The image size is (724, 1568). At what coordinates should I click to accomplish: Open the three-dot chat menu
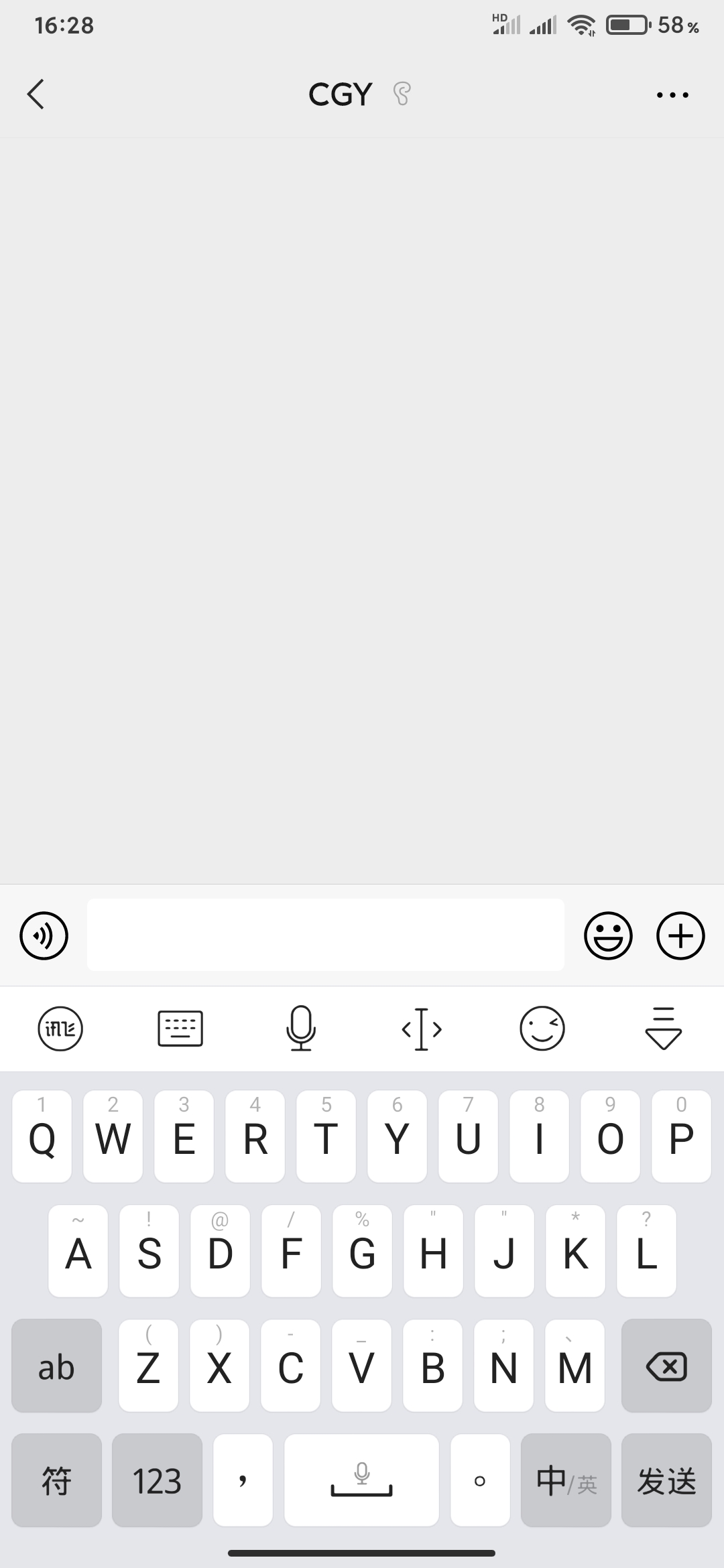(672, 95)
